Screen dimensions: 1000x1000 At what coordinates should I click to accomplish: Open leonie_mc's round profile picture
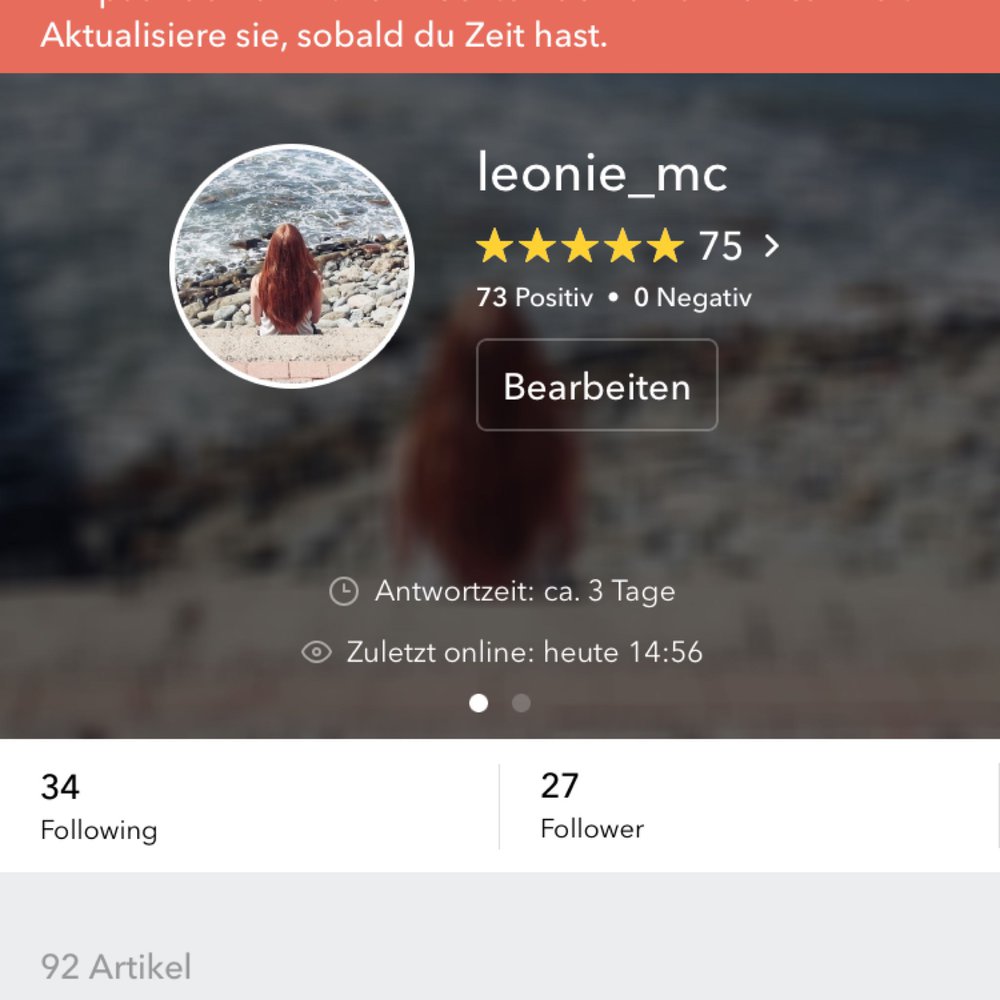tap(291, 266)
